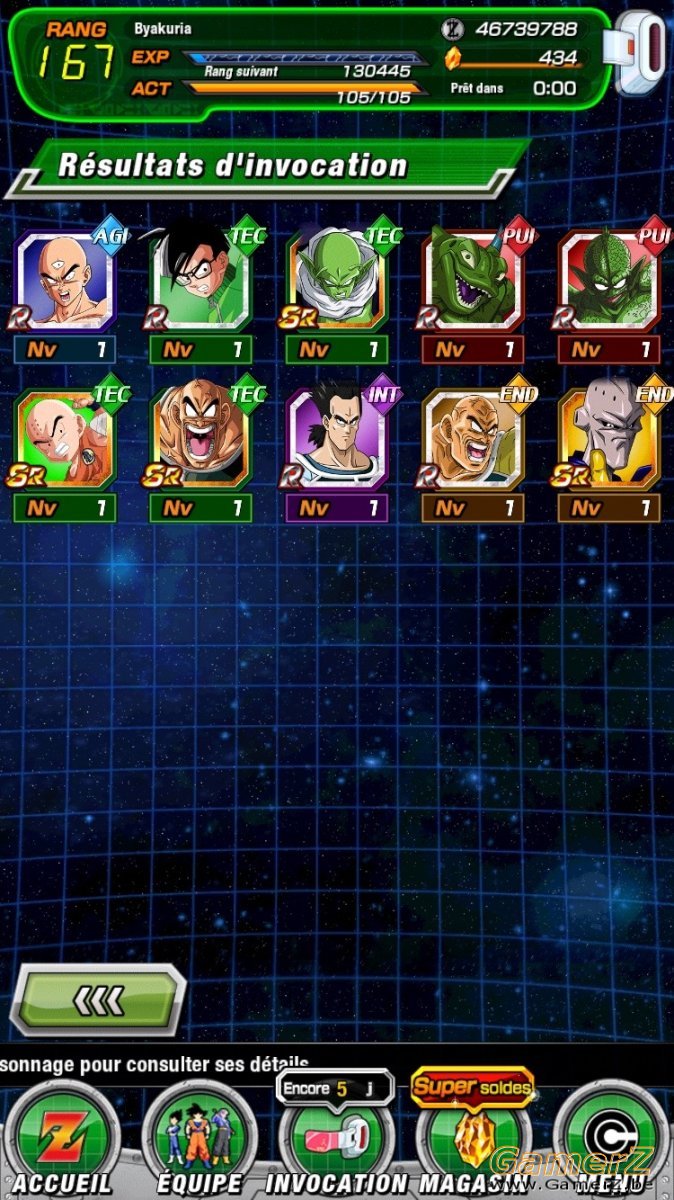Tap the scouter device icon at top right
674x1200 pixels.
(x=642, y=53)
